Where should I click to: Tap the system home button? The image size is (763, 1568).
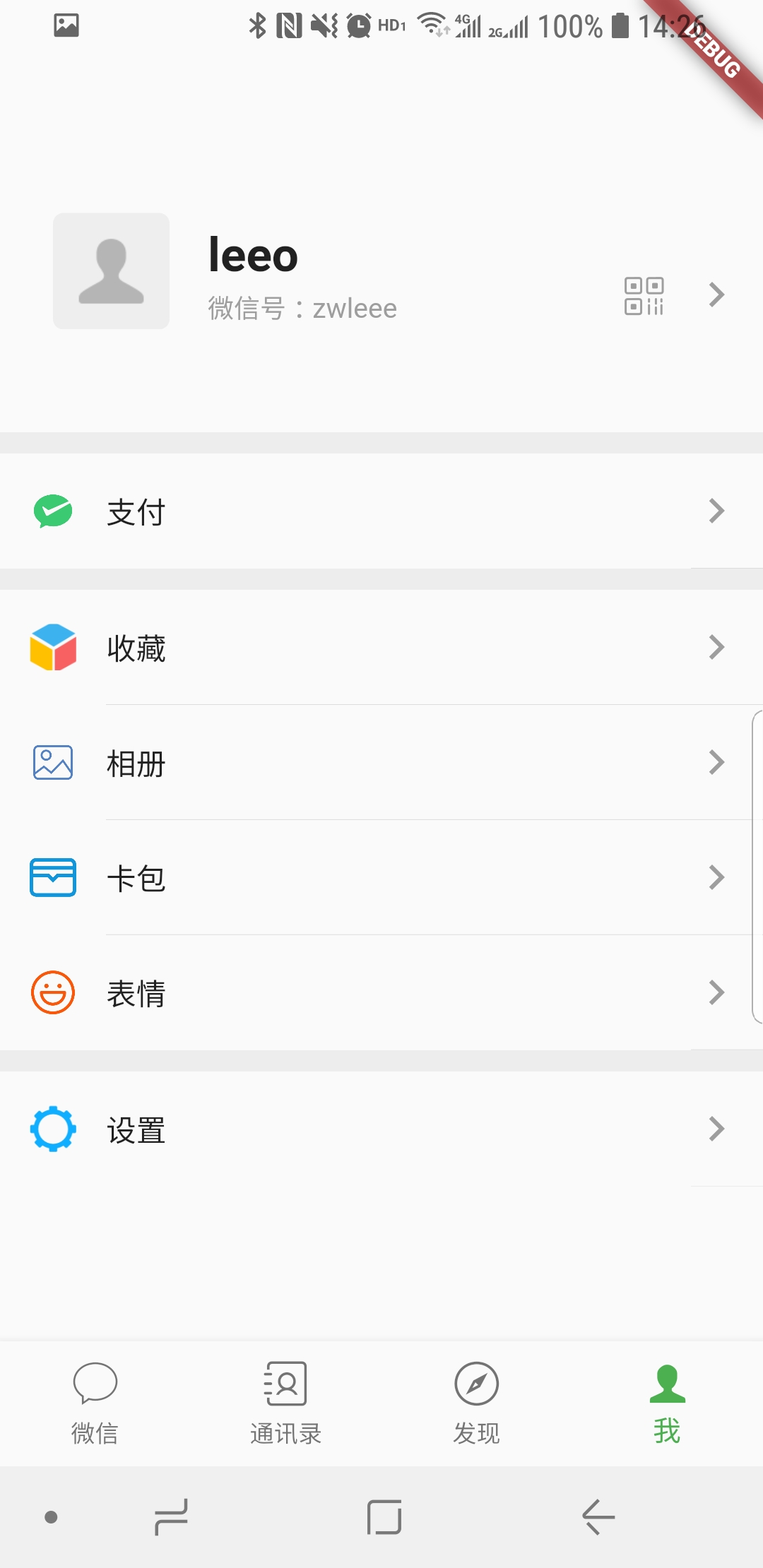coord(384,1517)
